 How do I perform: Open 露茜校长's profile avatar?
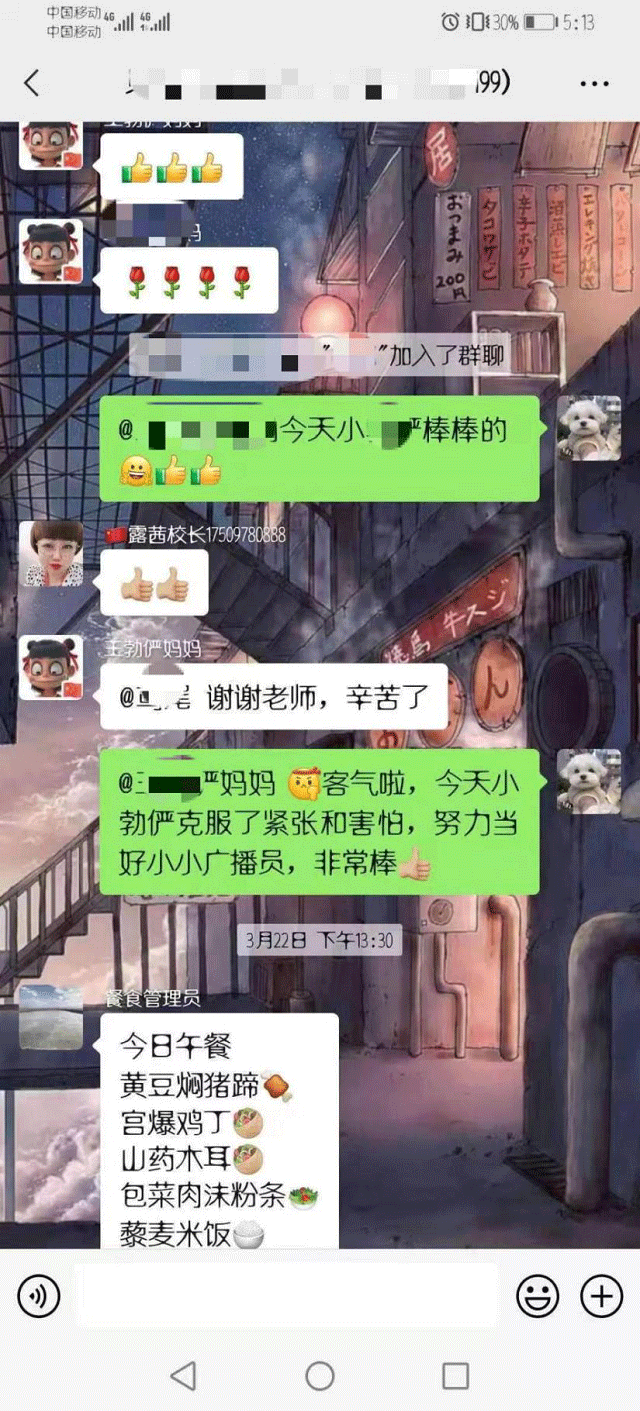(51, 553)
